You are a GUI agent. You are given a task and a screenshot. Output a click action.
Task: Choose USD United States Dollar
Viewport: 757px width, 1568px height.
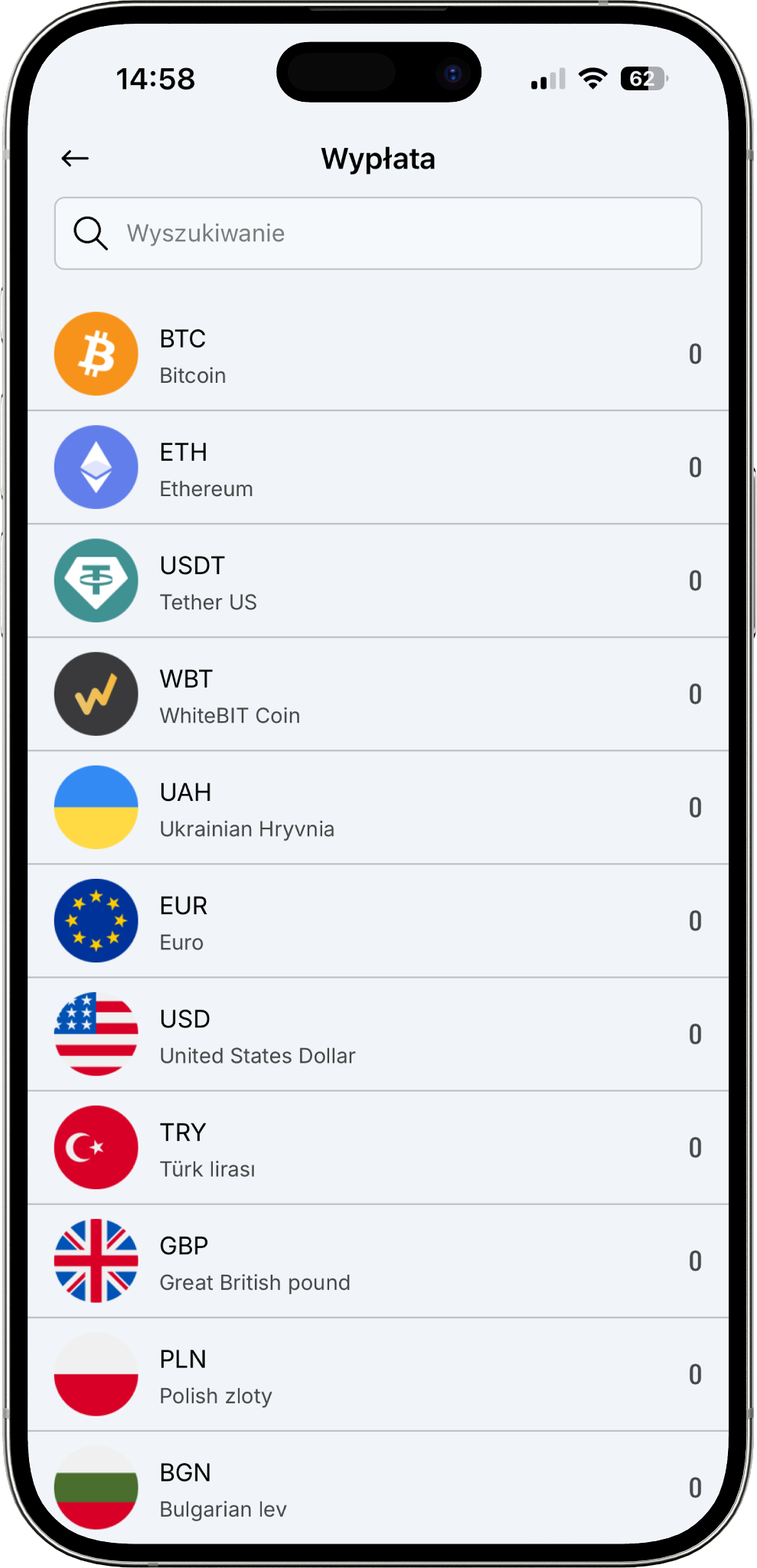[378, 1034]
